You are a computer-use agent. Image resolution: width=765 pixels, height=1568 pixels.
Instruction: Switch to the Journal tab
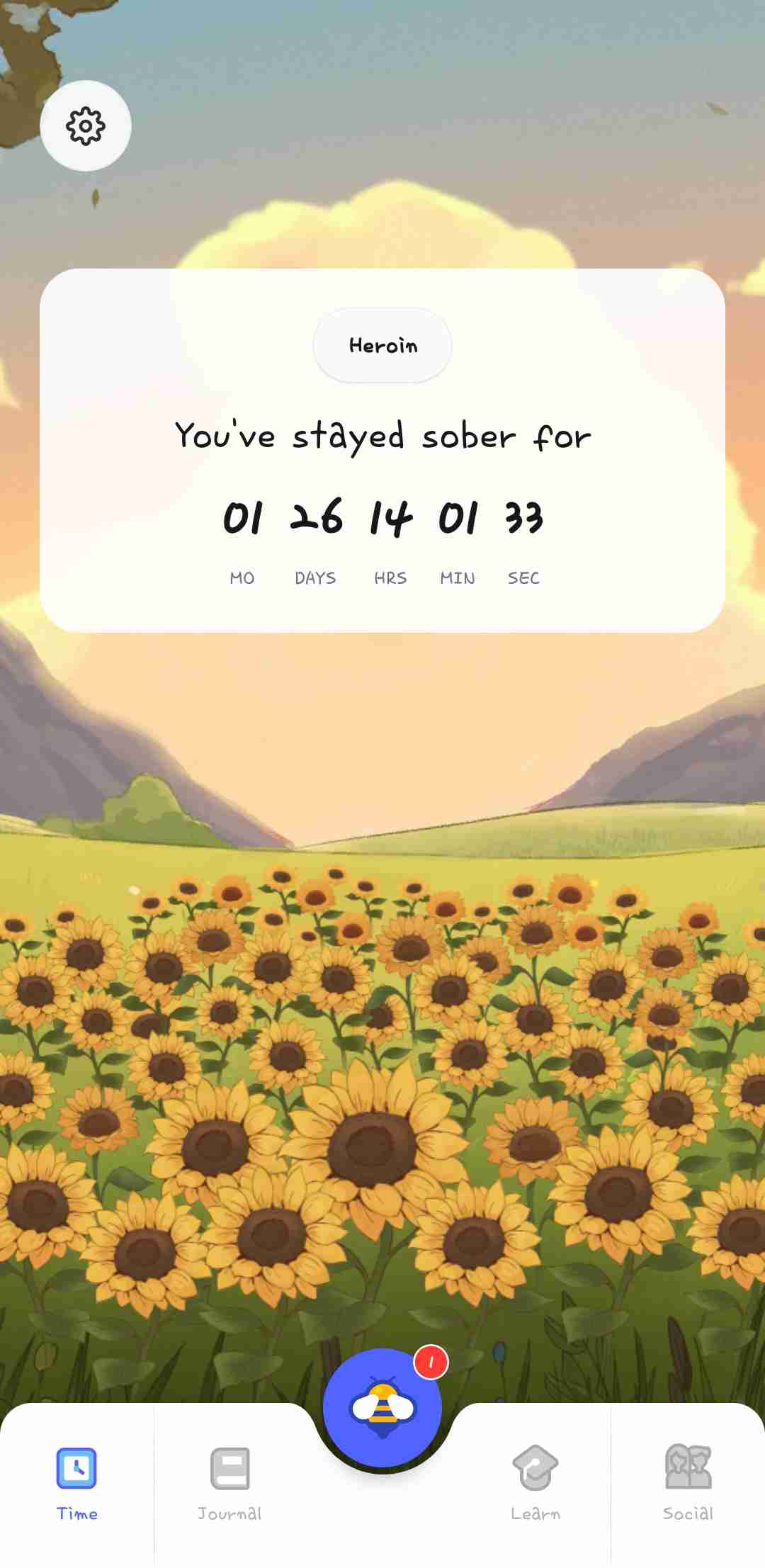point(229,1482)
